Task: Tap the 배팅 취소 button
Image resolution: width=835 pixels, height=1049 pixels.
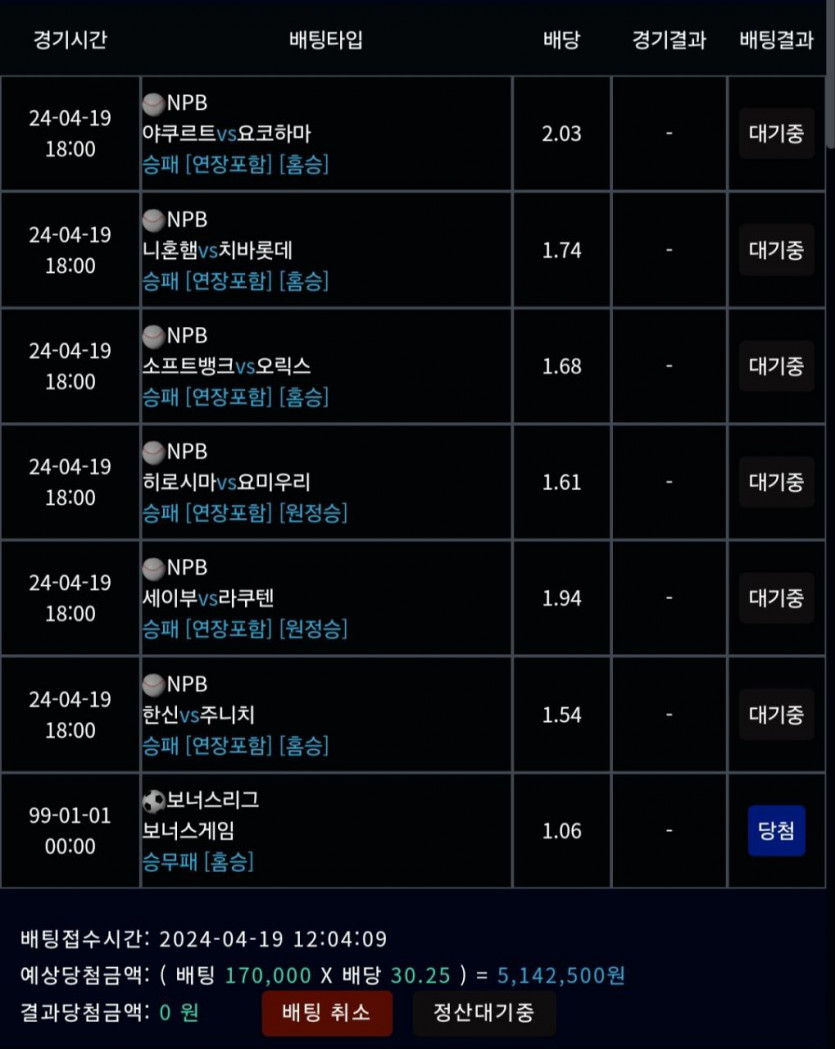Action: (327, 1012)
